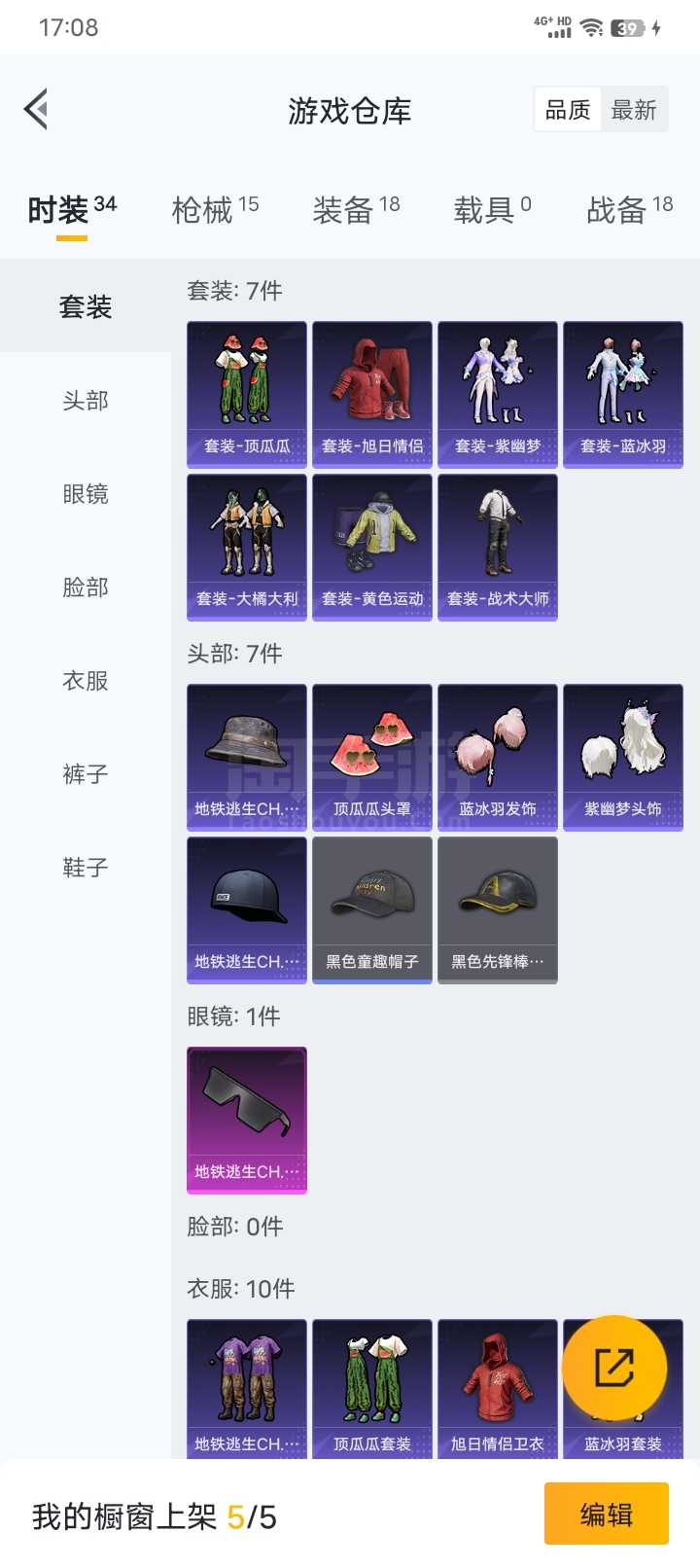700x1568 pixels.
Task: Open the 套装-旭日情侣 item
Action: (372, 395)
